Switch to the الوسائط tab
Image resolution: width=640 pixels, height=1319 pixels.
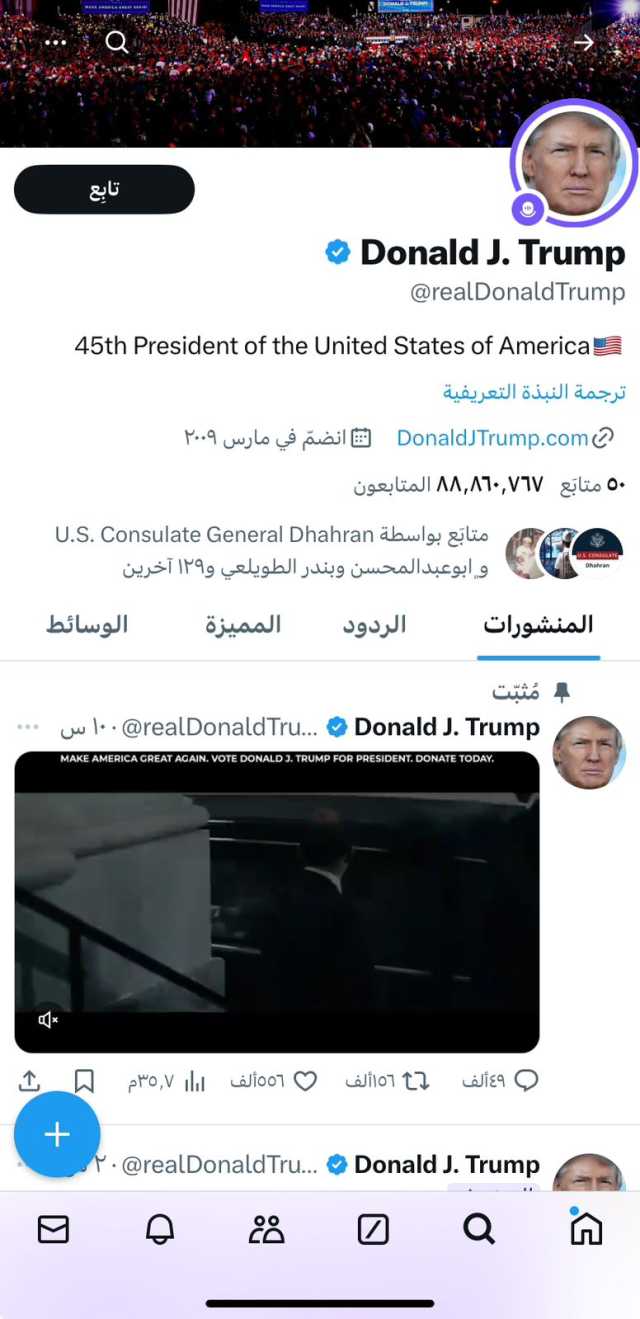(87, 625)
